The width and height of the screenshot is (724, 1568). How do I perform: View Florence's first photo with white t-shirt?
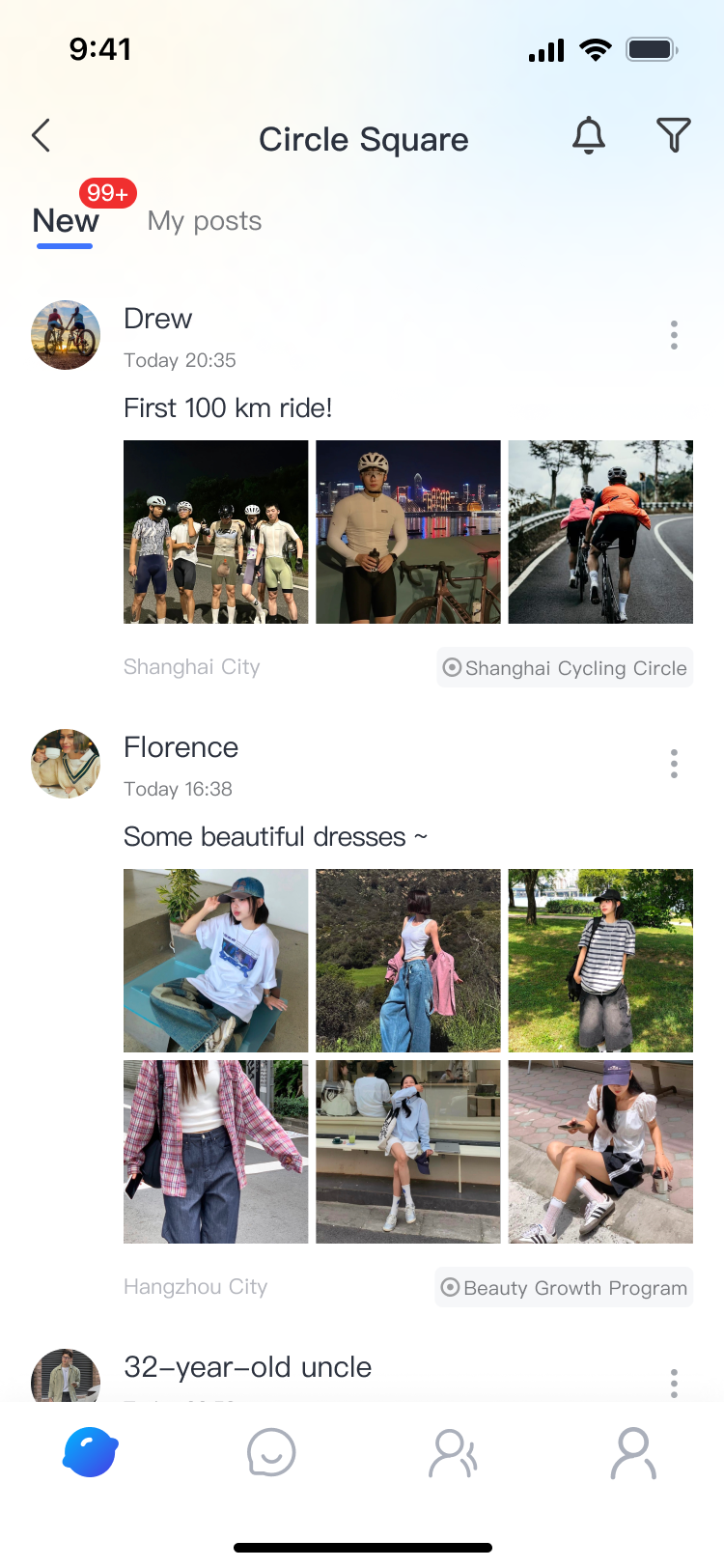pos(216,961)
